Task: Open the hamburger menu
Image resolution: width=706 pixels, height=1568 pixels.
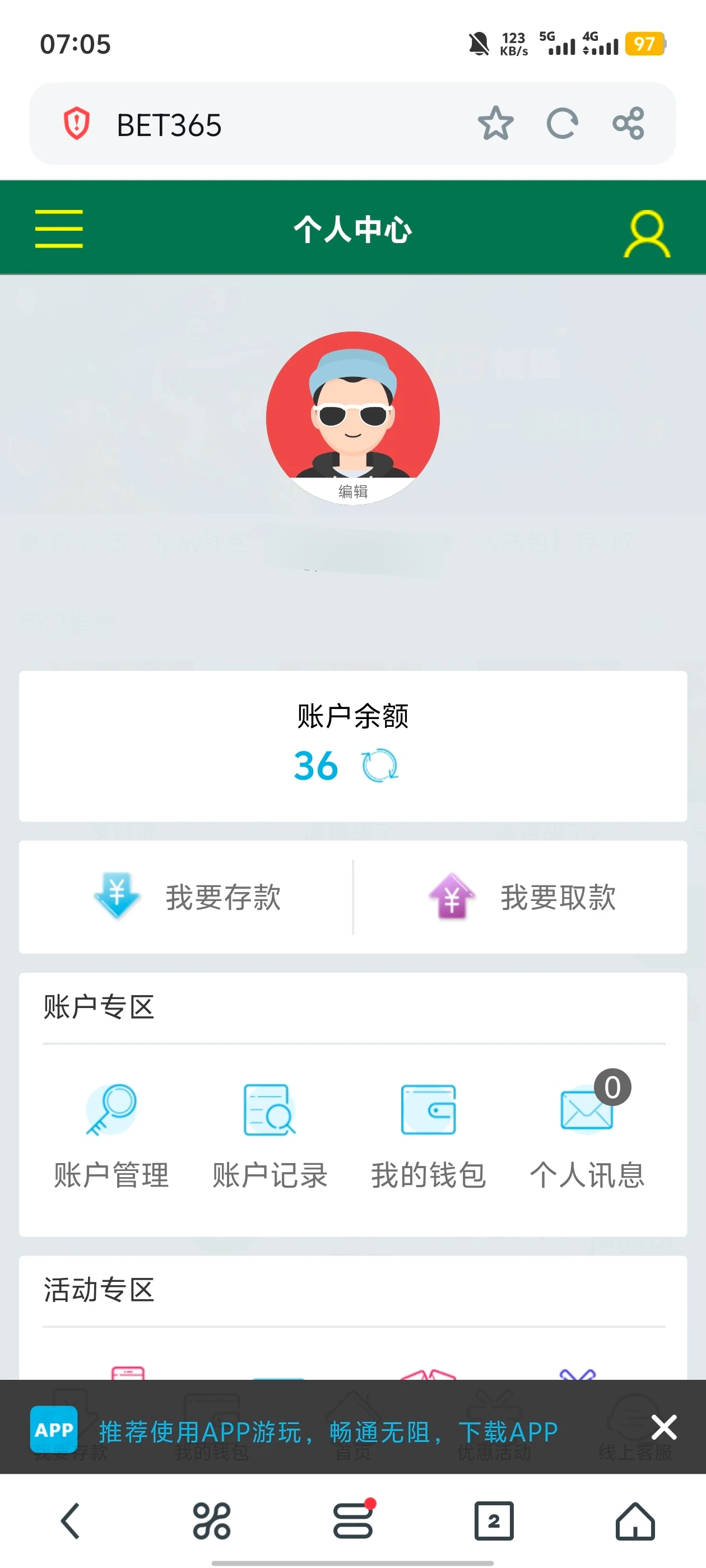Action: [58, 228]
